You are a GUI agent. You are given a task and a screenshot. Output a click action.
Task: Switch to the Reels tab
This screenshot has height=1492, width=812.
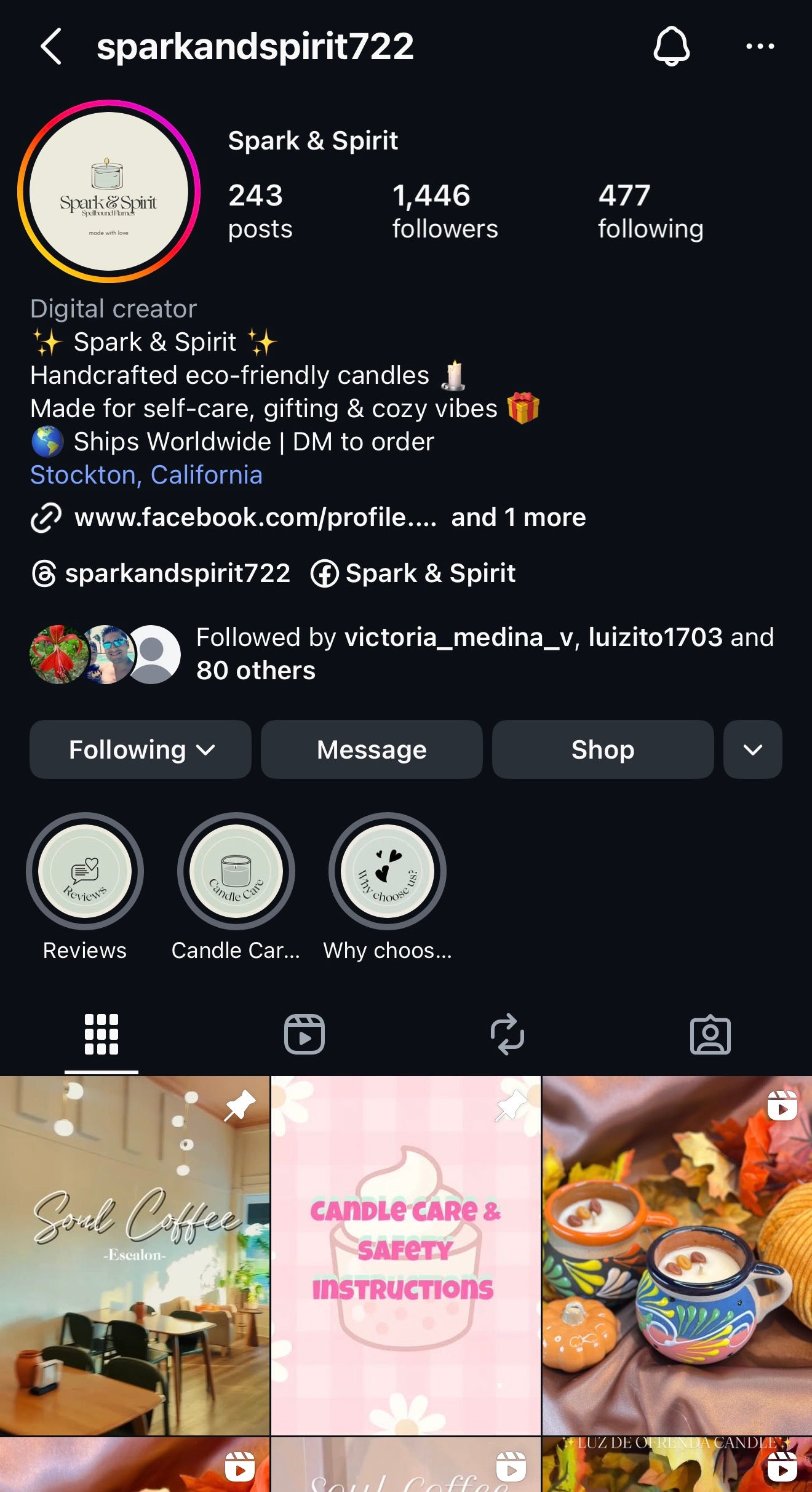tap(304, 1034)
